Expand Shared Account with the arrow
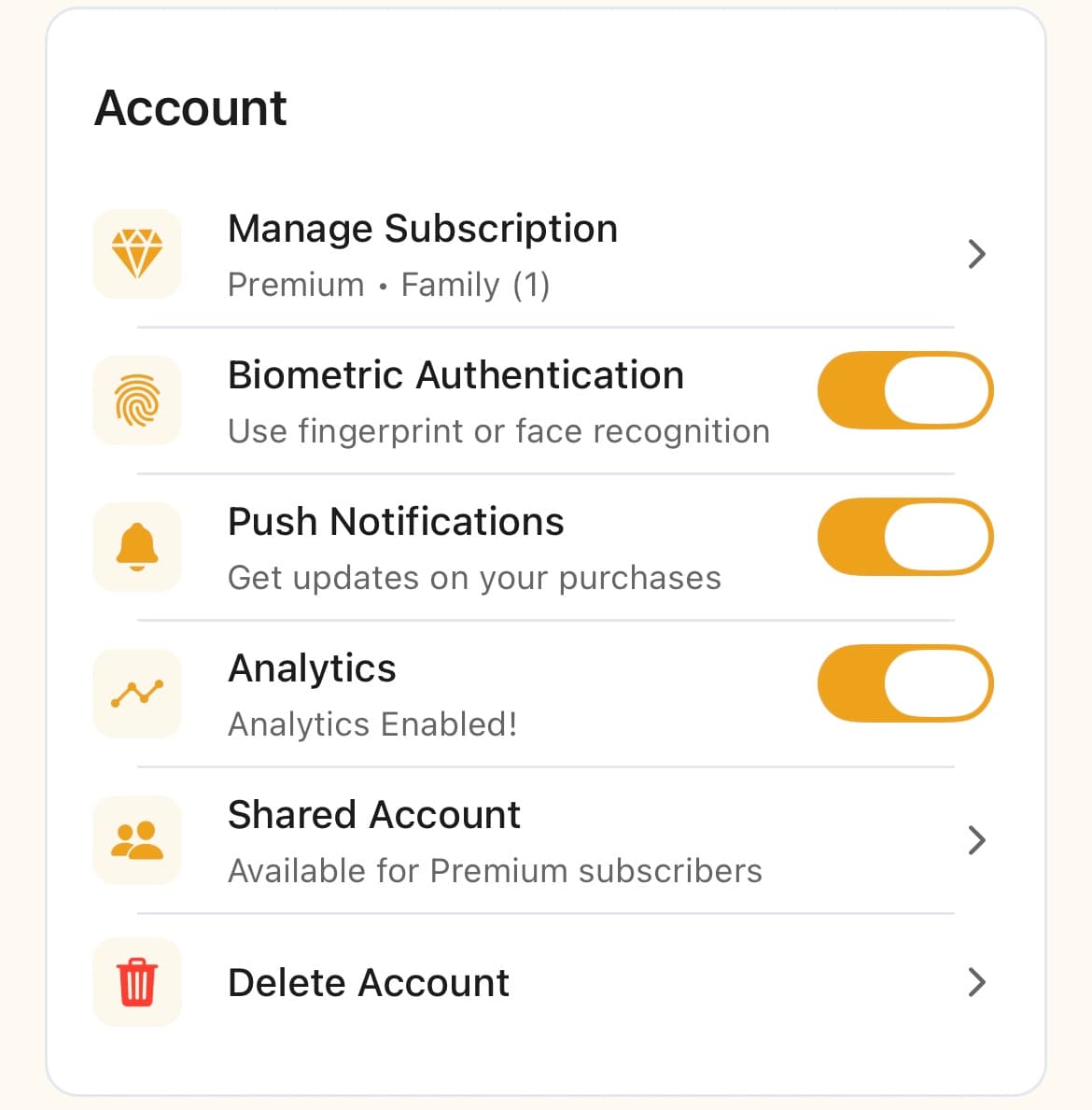1092x1110 pixels. [x=976, y=840]
